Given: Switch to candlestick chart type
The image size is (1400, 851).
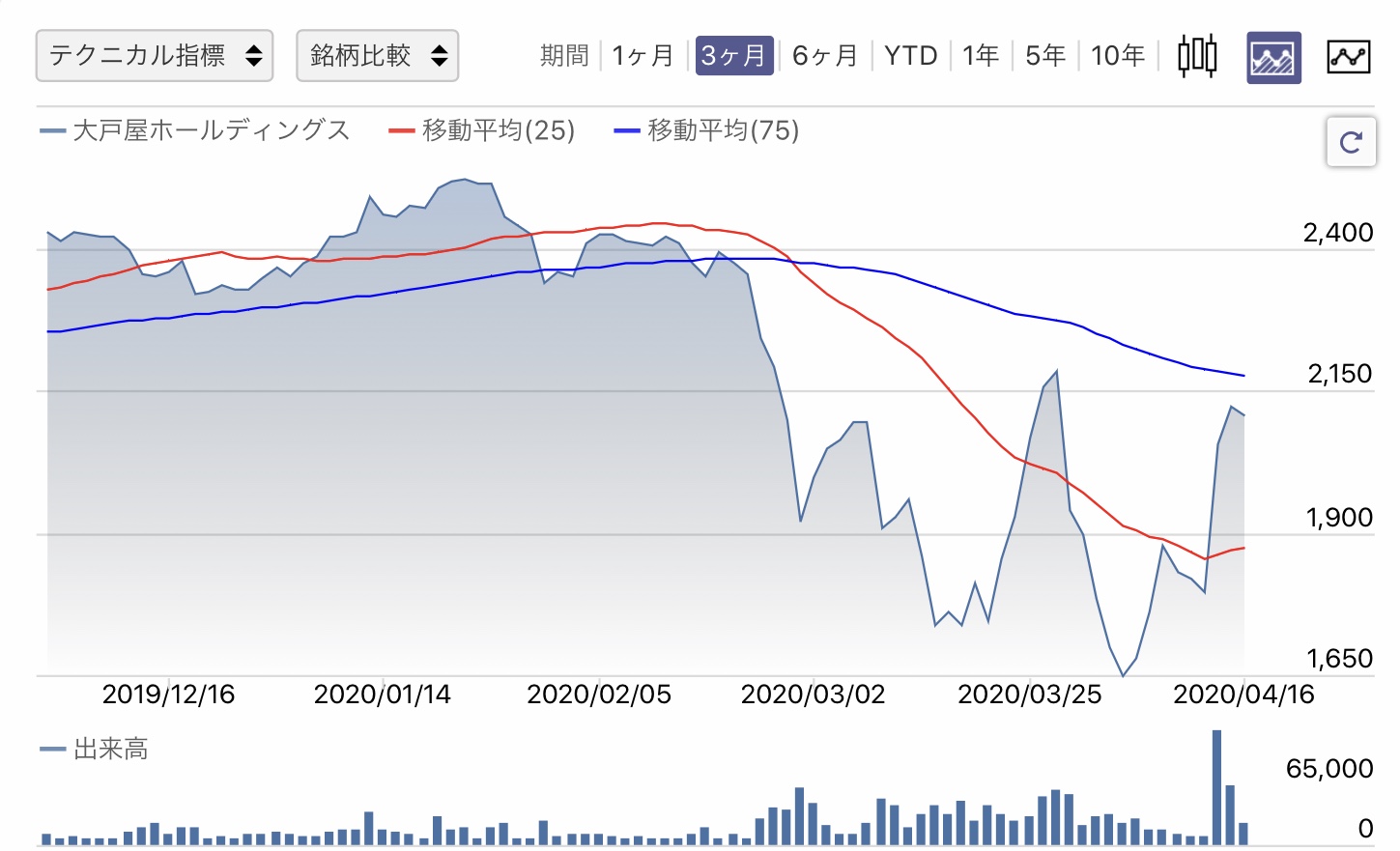Looking at the screenshot, I should pos(1197,57).
